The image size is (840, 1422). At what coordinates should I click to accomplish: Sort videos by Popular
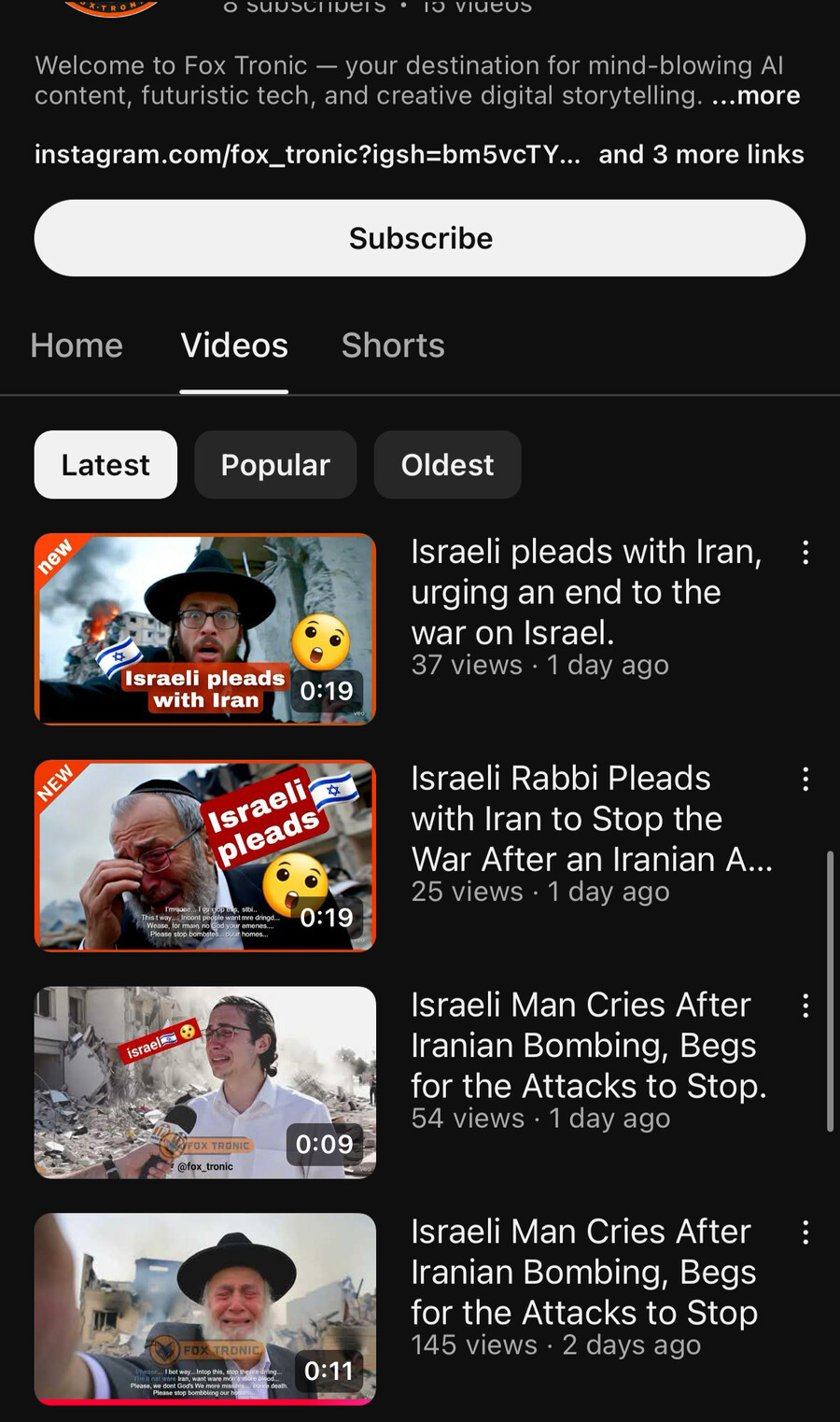(275, 465)
